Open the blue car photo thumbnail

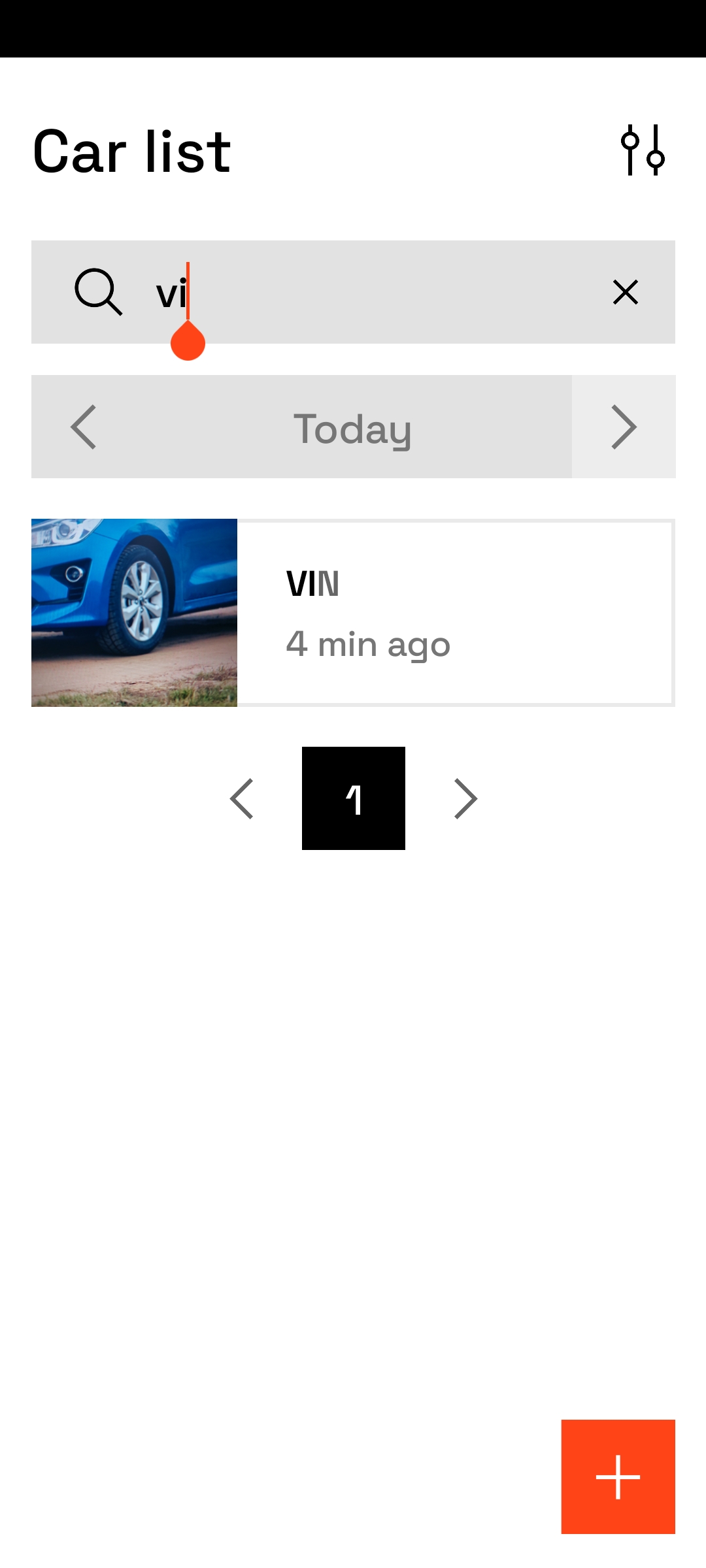(x=134, y=612)
